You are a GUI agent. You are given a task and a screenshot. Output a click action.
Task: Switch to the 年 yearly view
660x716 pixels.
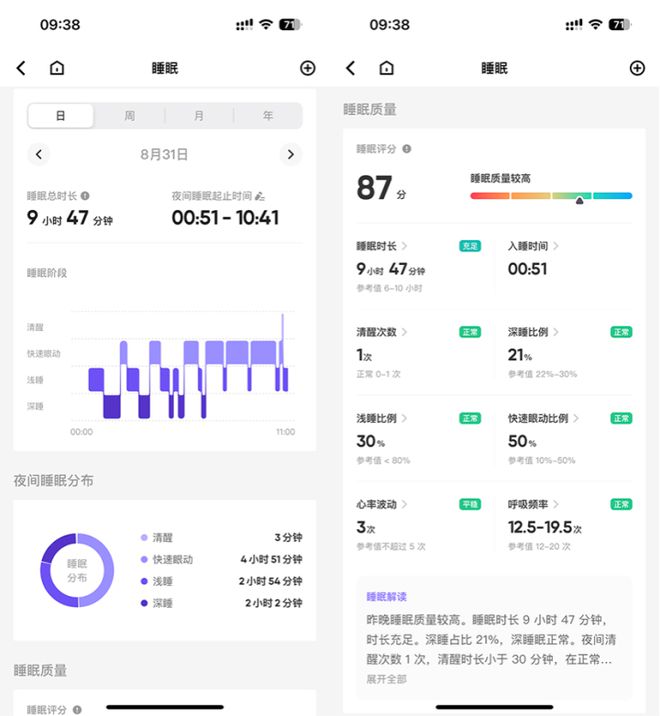[x=268, y=116]
